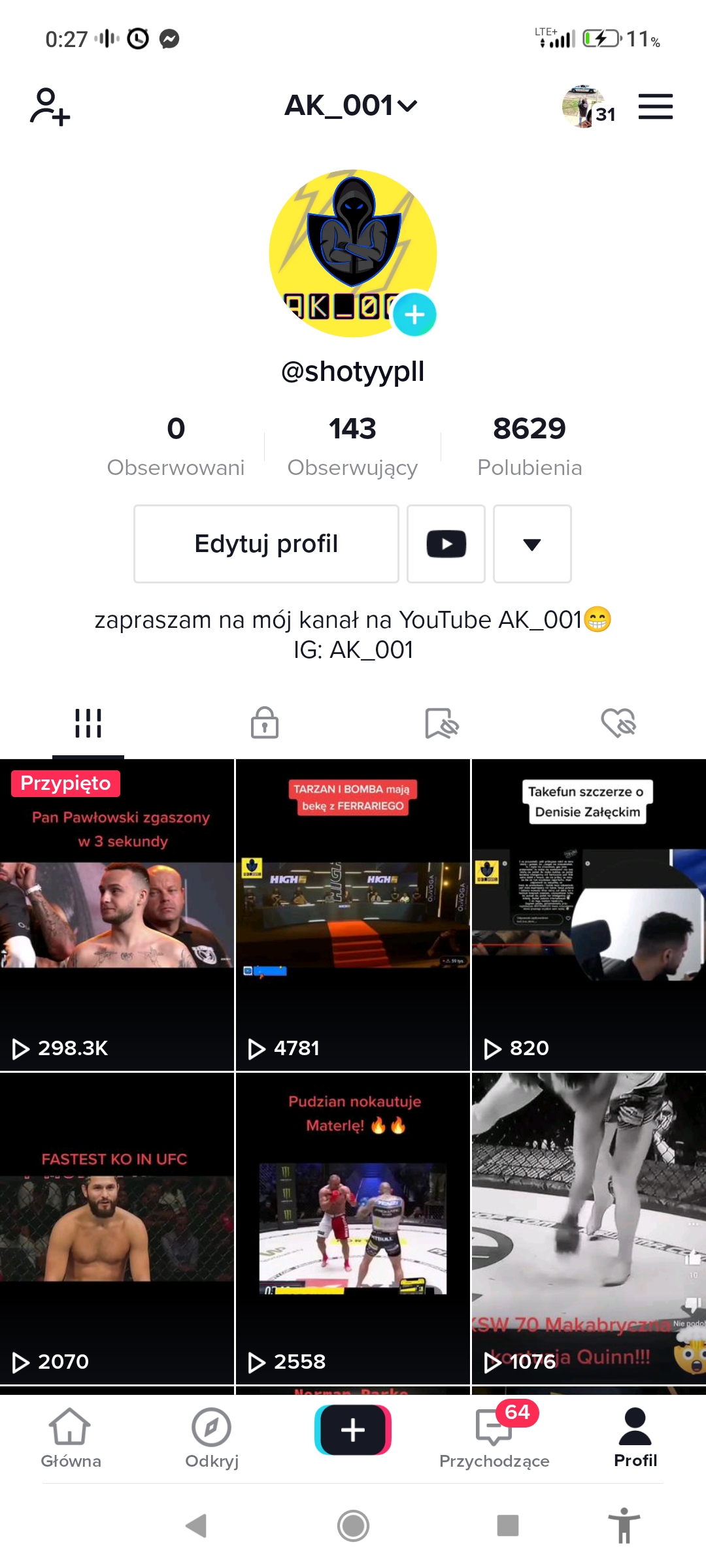Play the Takefun szczerze o Denisie video
This screenshot has height=1568, width=706.
point(589,915)
